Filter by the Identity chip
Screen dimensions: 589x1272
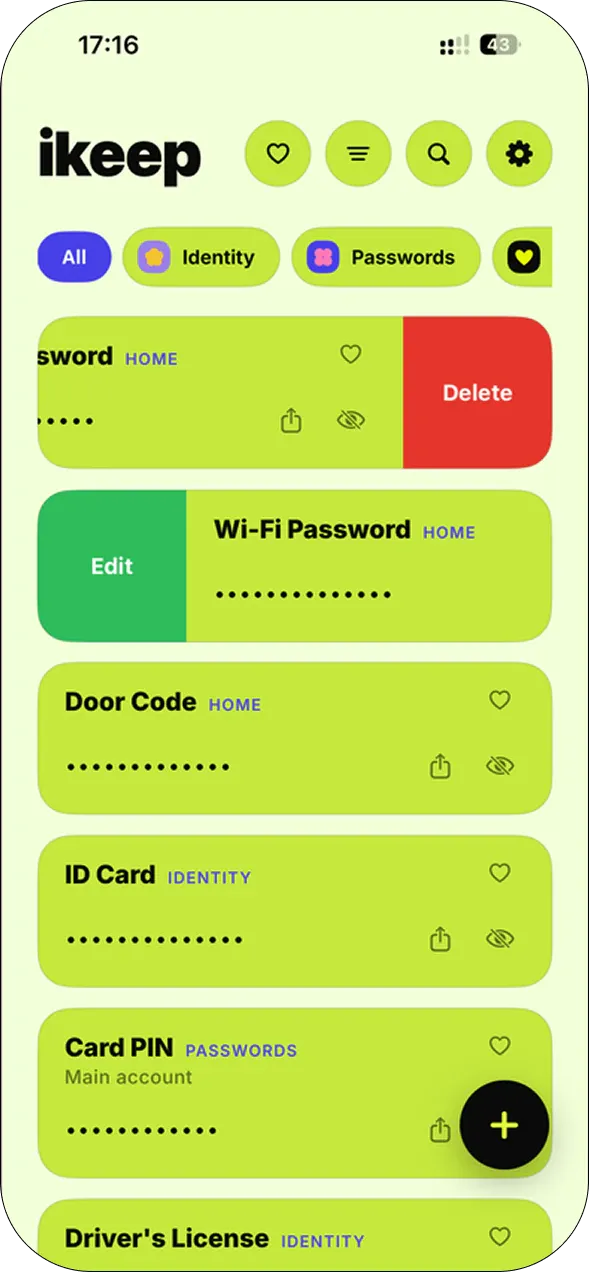[200, 257]
